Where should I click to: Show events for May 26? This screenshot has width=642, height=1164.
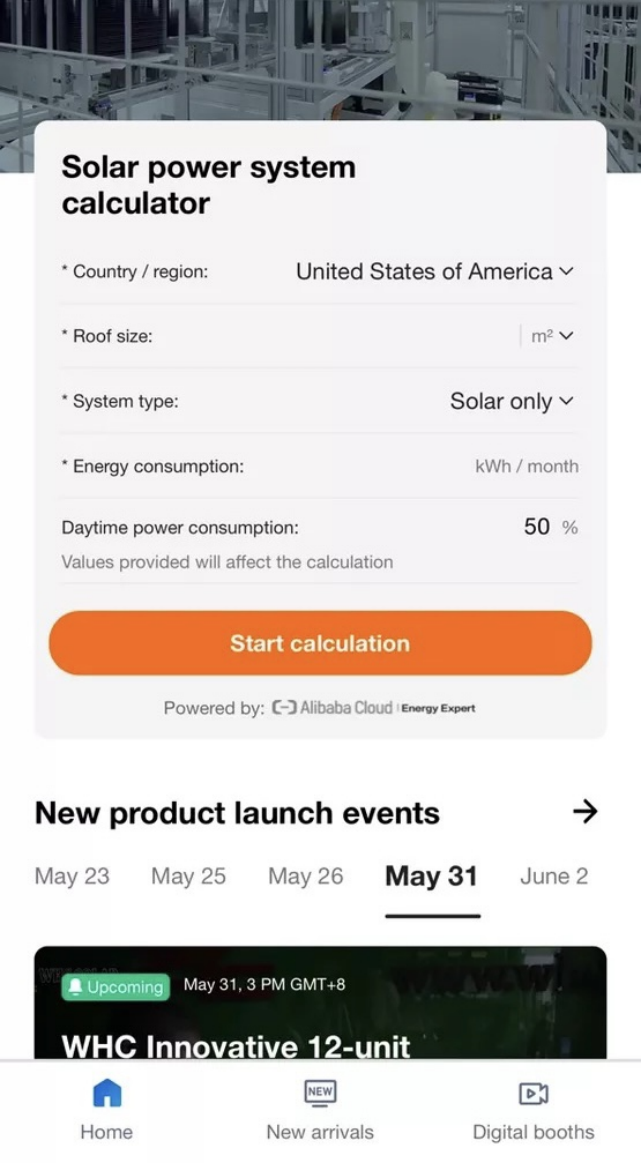[x=305, y=877]
